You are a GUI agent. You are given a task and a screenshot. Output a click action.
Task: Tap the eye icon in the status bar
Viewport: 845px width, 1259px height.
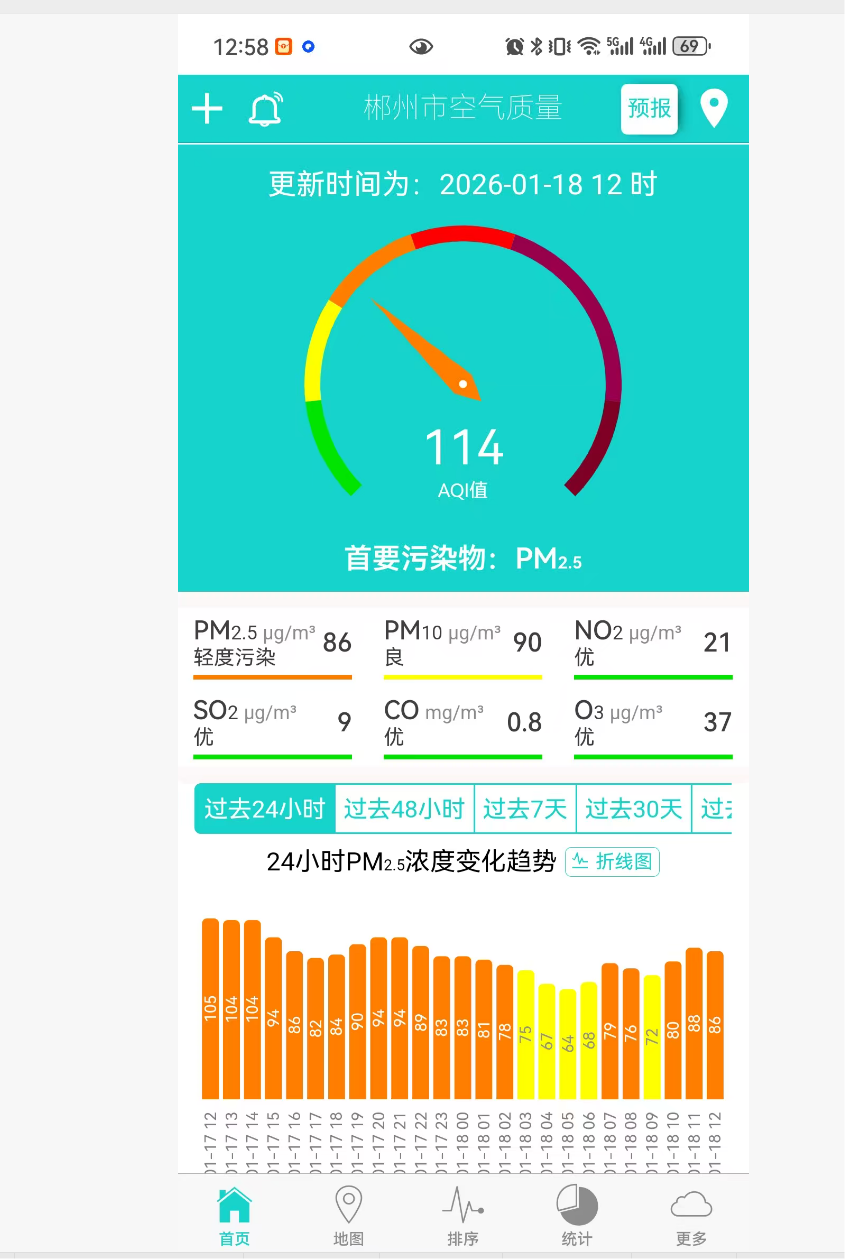[x=421, y=45]
